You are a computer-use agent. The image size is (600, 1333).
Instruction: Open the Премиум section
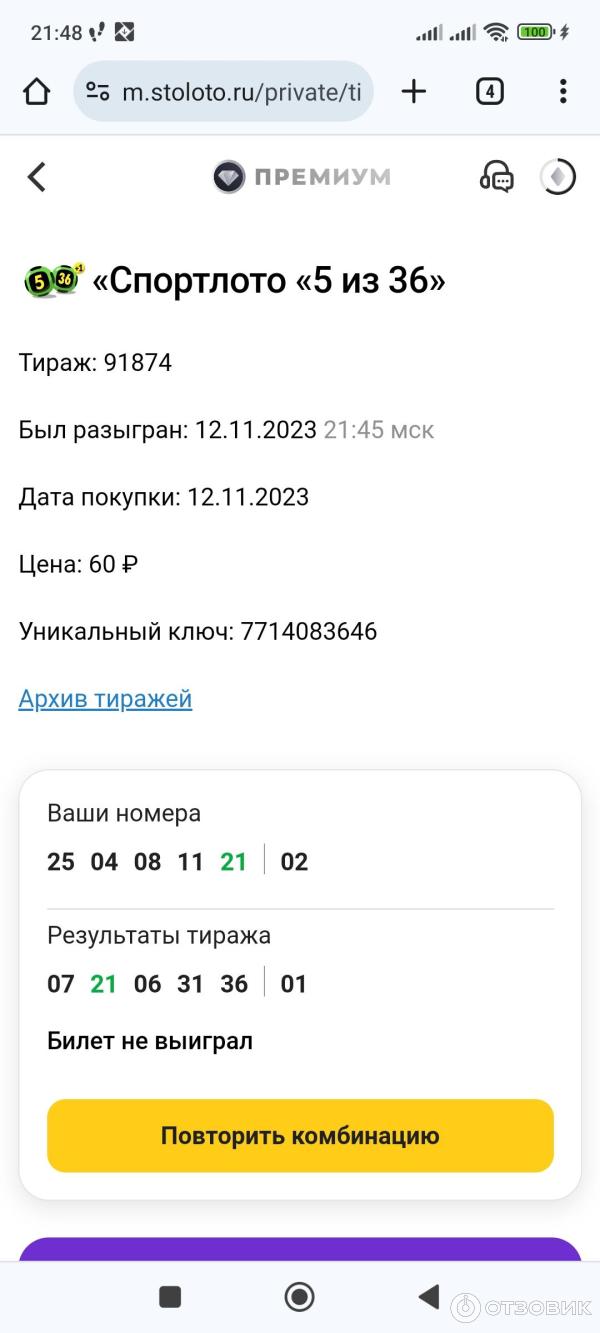[x=301, y=178]
